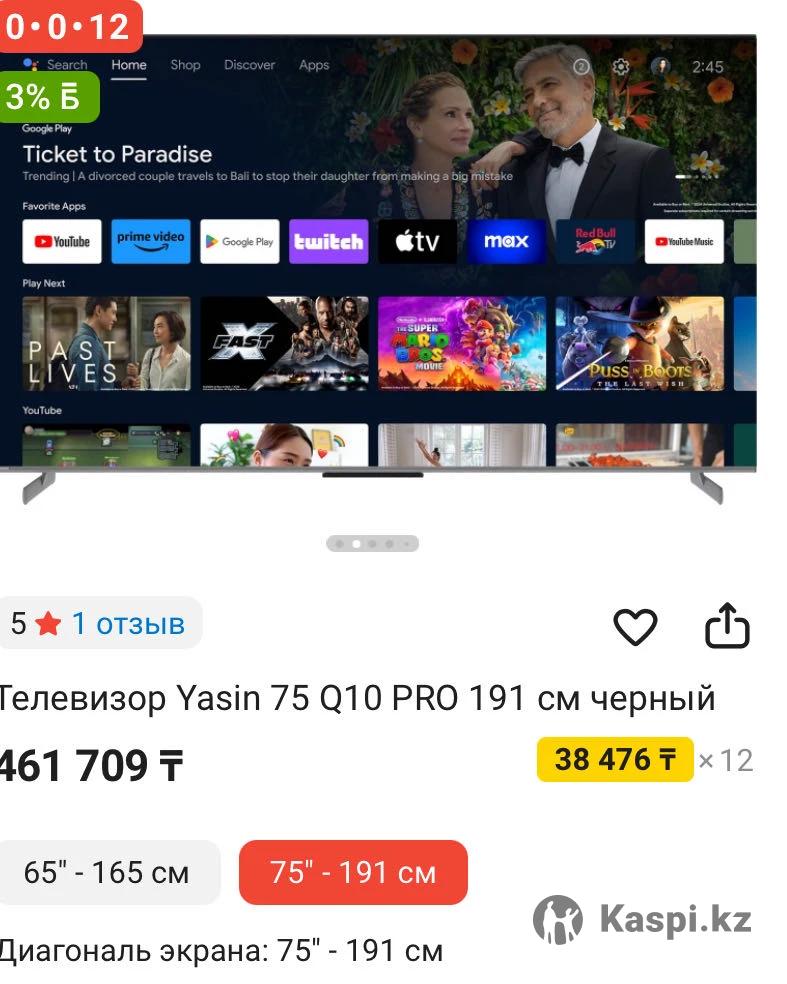Choose the 75" - 191 см size chip
Viewport: 787px width, 984px height.
pyautogui.click(x=353, y=872)
